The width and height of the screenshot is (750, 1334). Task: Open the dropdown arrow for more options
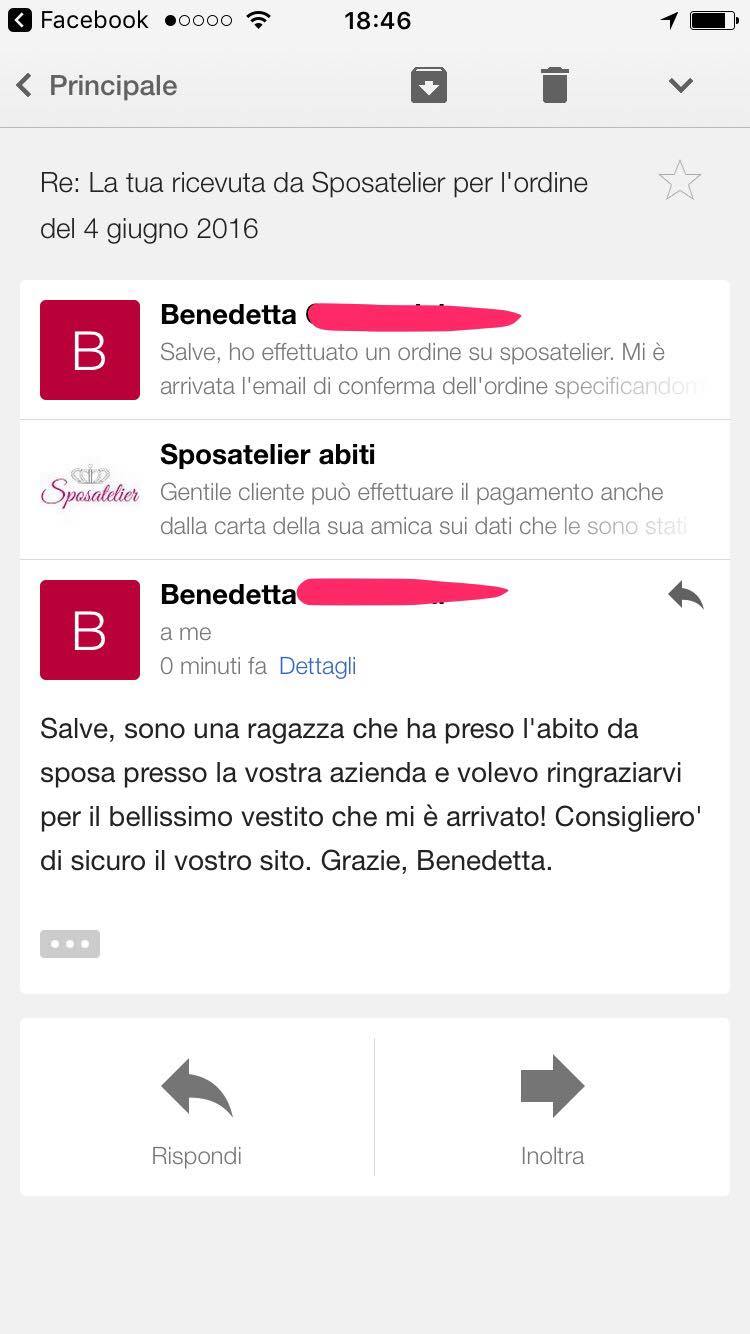[681, 85]
